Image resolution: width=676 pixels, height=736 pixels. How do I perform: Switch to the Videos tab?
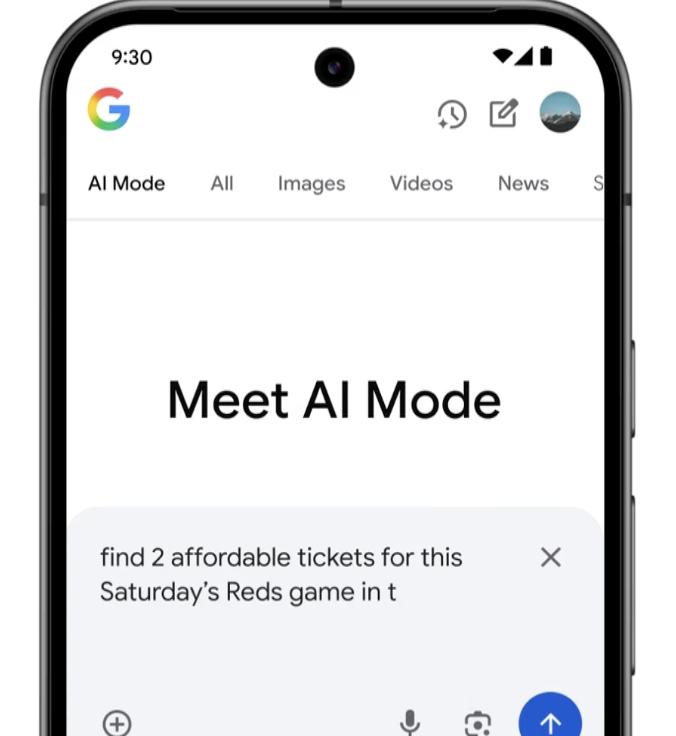click(x=421, y=183)
